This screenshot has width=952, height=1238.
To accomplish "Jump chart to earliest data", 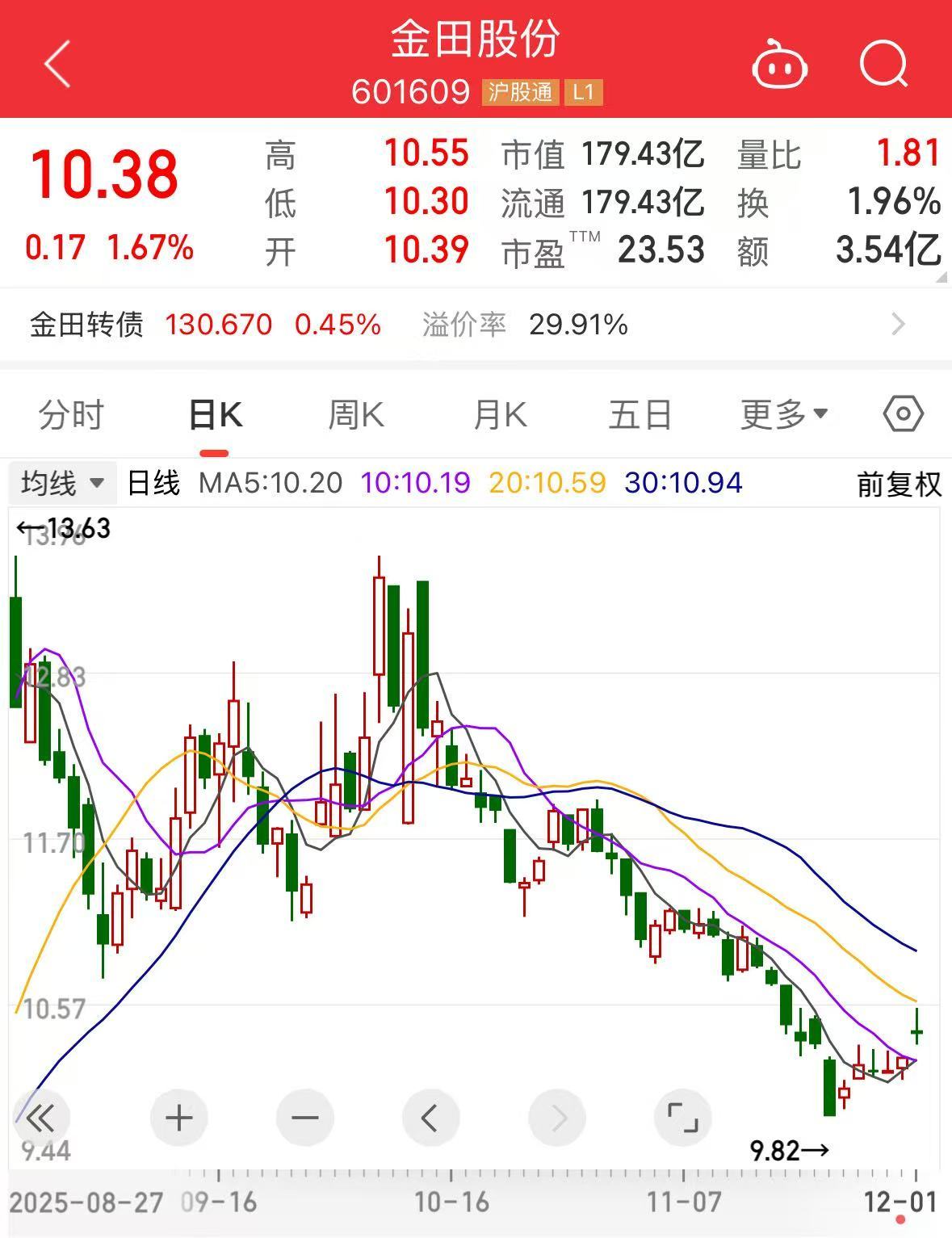I will [40, 1118].
